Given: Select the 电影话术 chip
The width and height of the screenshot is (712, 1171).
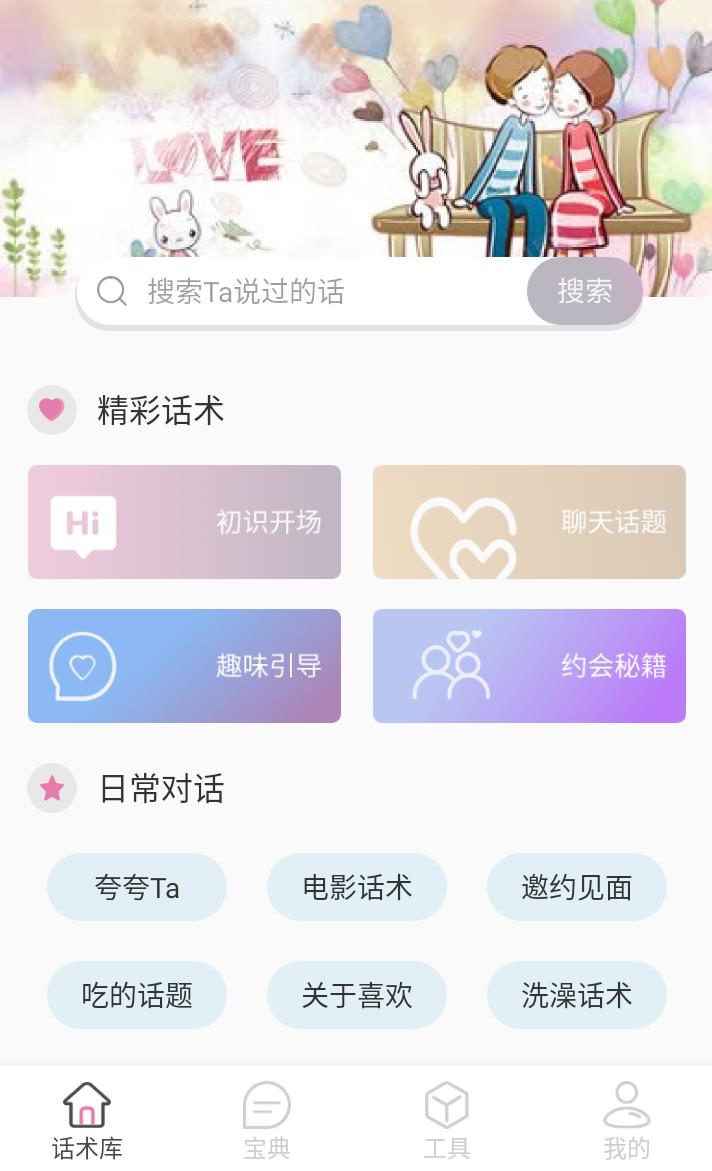Looking at the screenshot, I should tap(357, 887).
